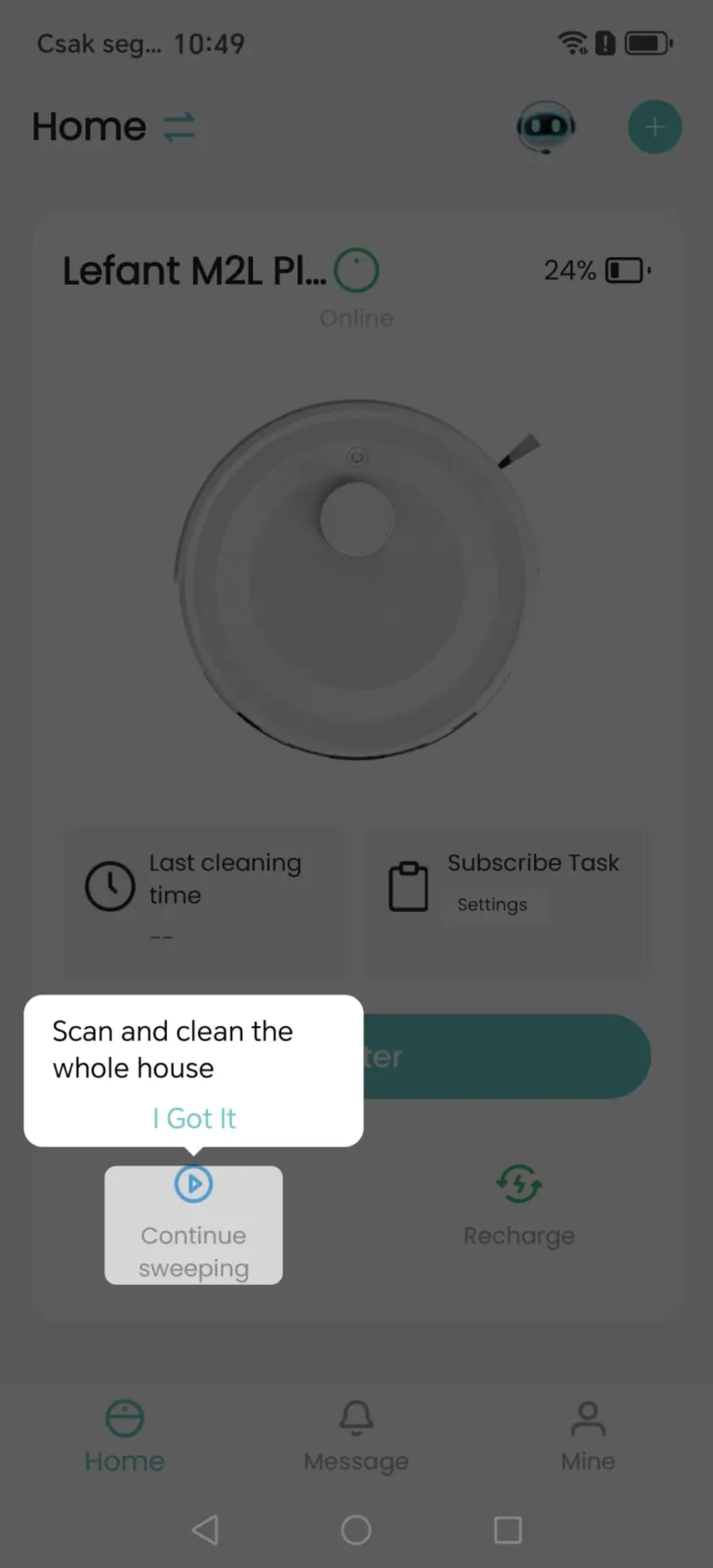
Task: Dismiss the tooltip with I Got It
Action: 194,1118
